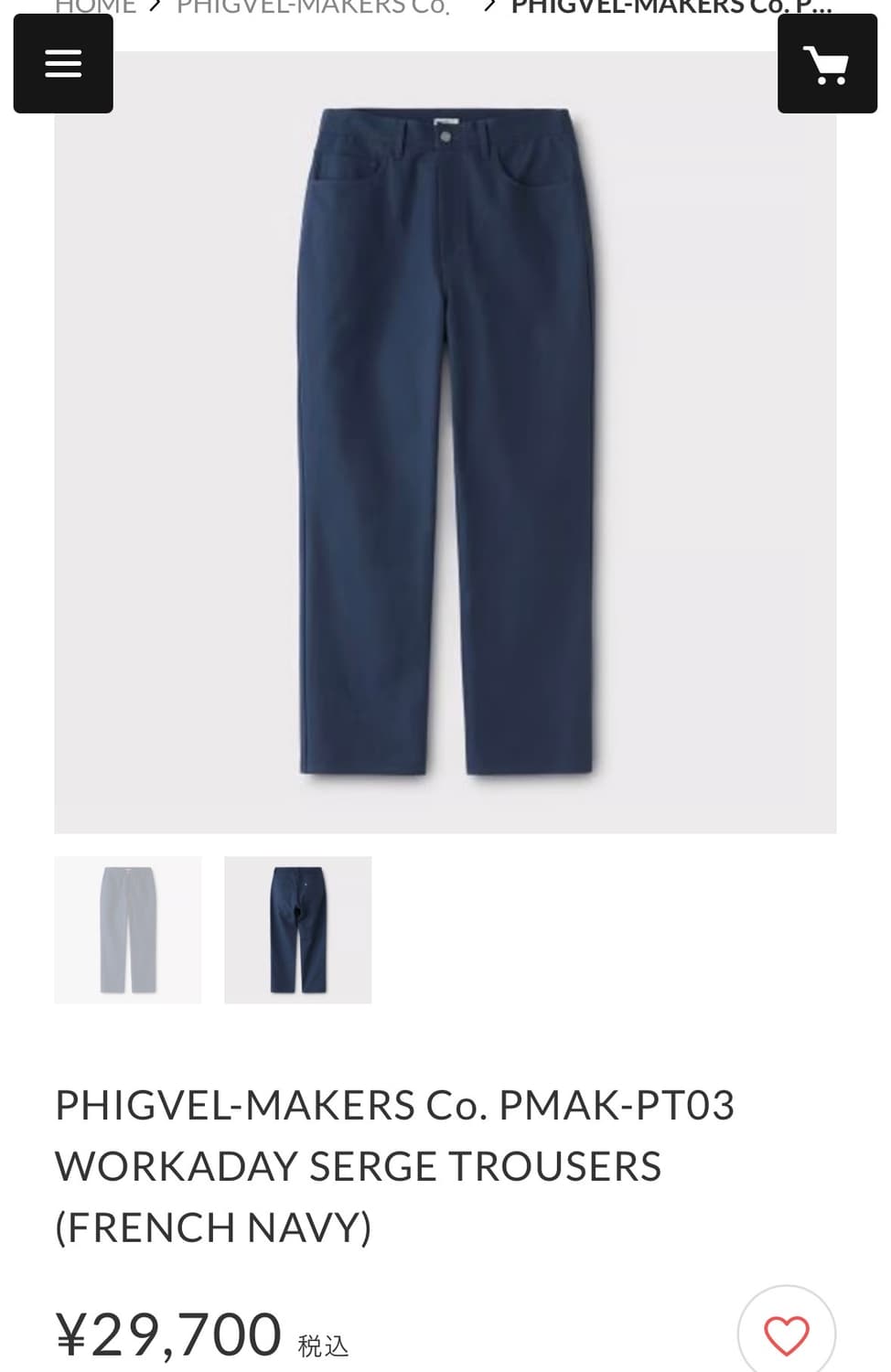Click the chevron separator after HOME
The image size is (891, 1372).
pyautogui.click(x=154, y=6)
